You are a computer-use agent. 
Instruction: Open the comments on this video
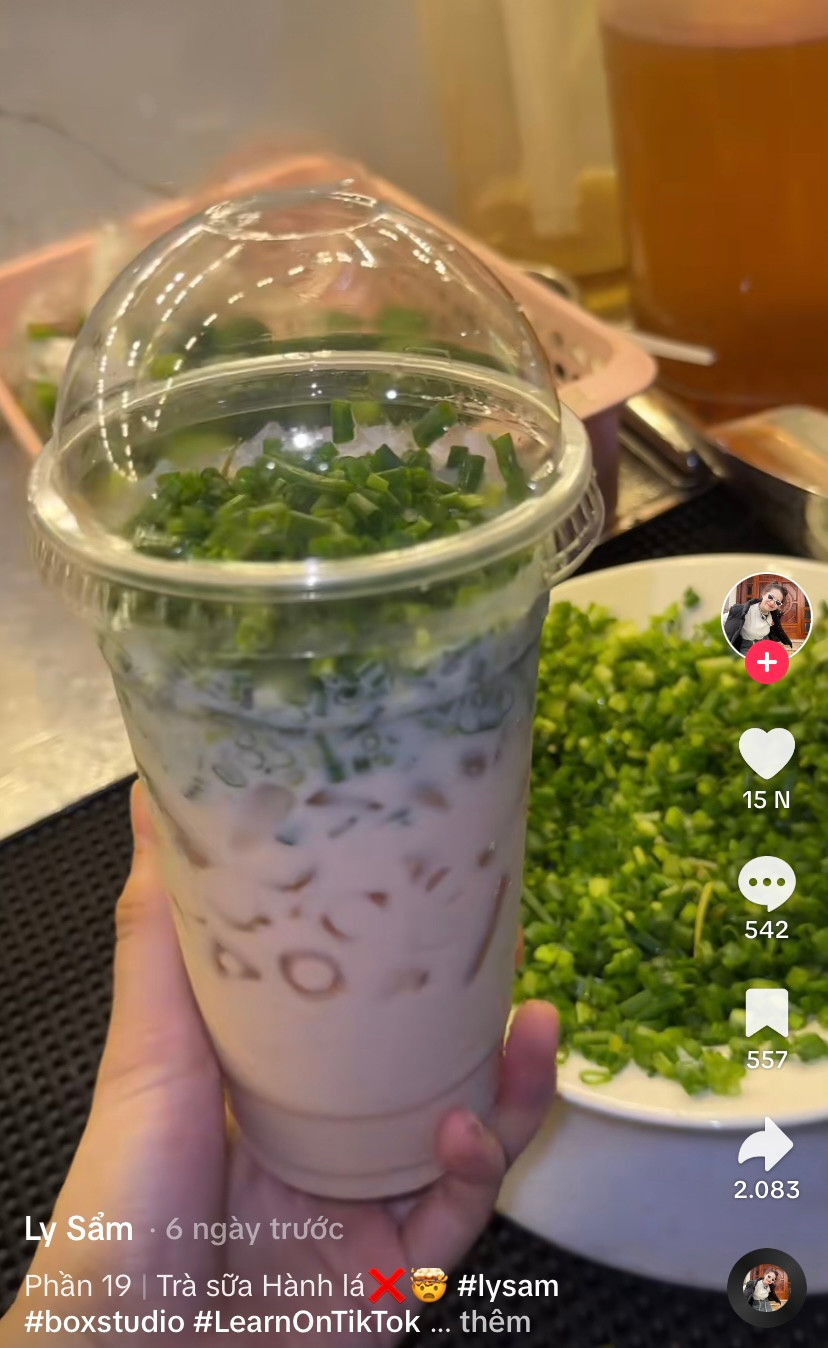tap(766, 884)
